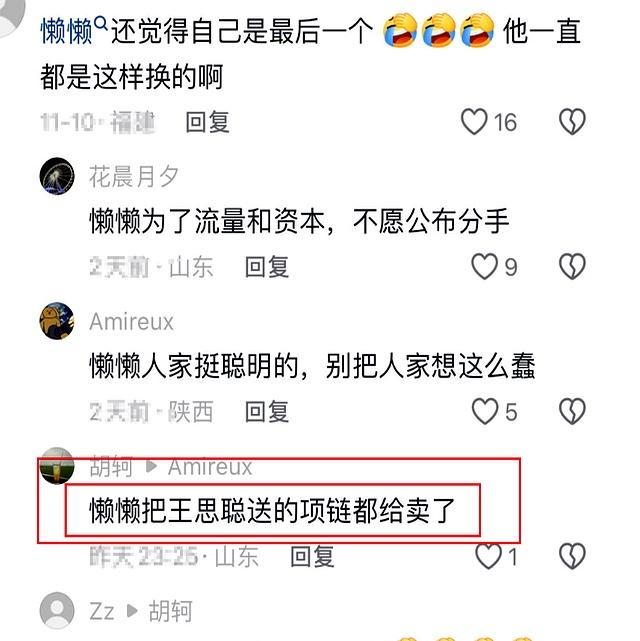Like 花晨月夕's comment
This screenshot has height=641, width=640.
485,266
